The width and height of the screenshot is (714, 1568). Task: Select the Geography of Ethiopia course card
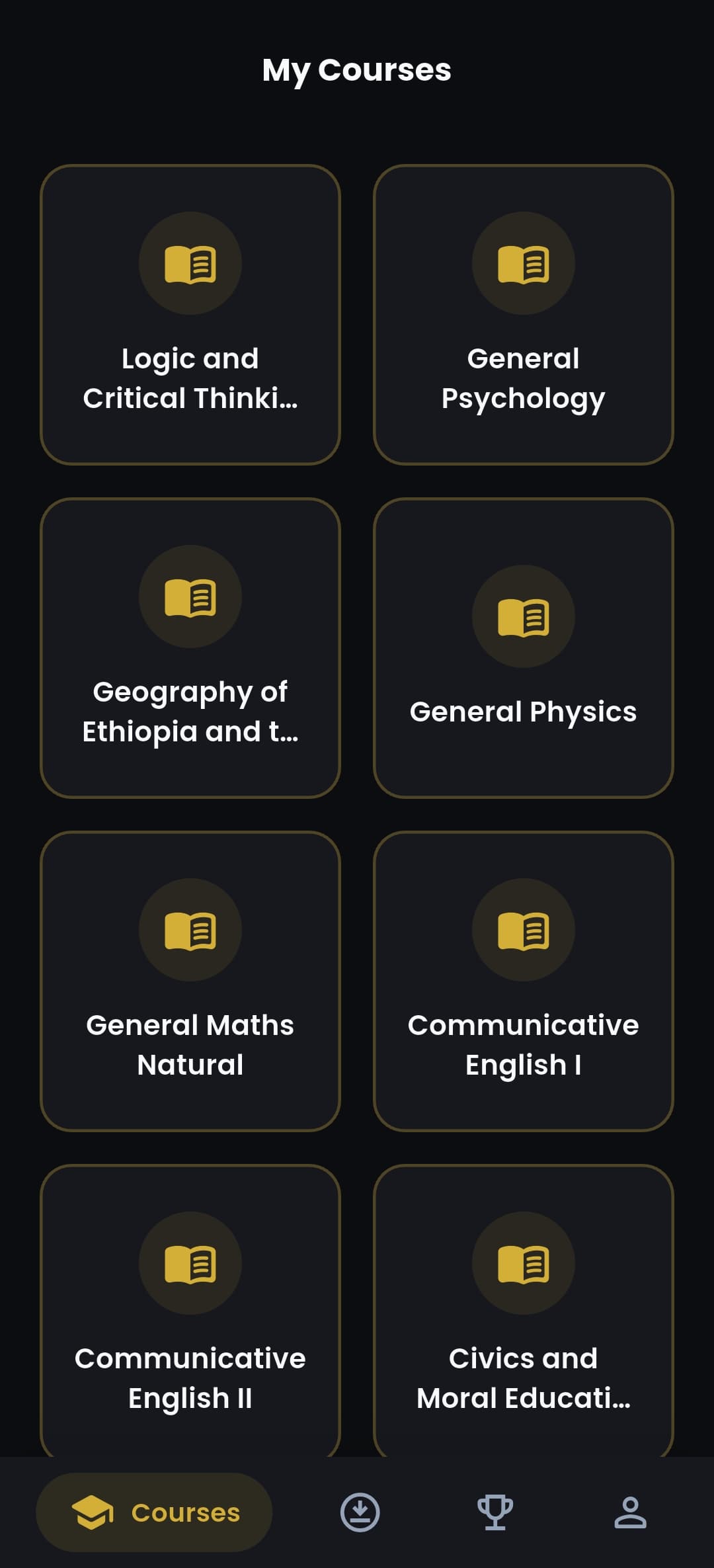tap(190, 648)
